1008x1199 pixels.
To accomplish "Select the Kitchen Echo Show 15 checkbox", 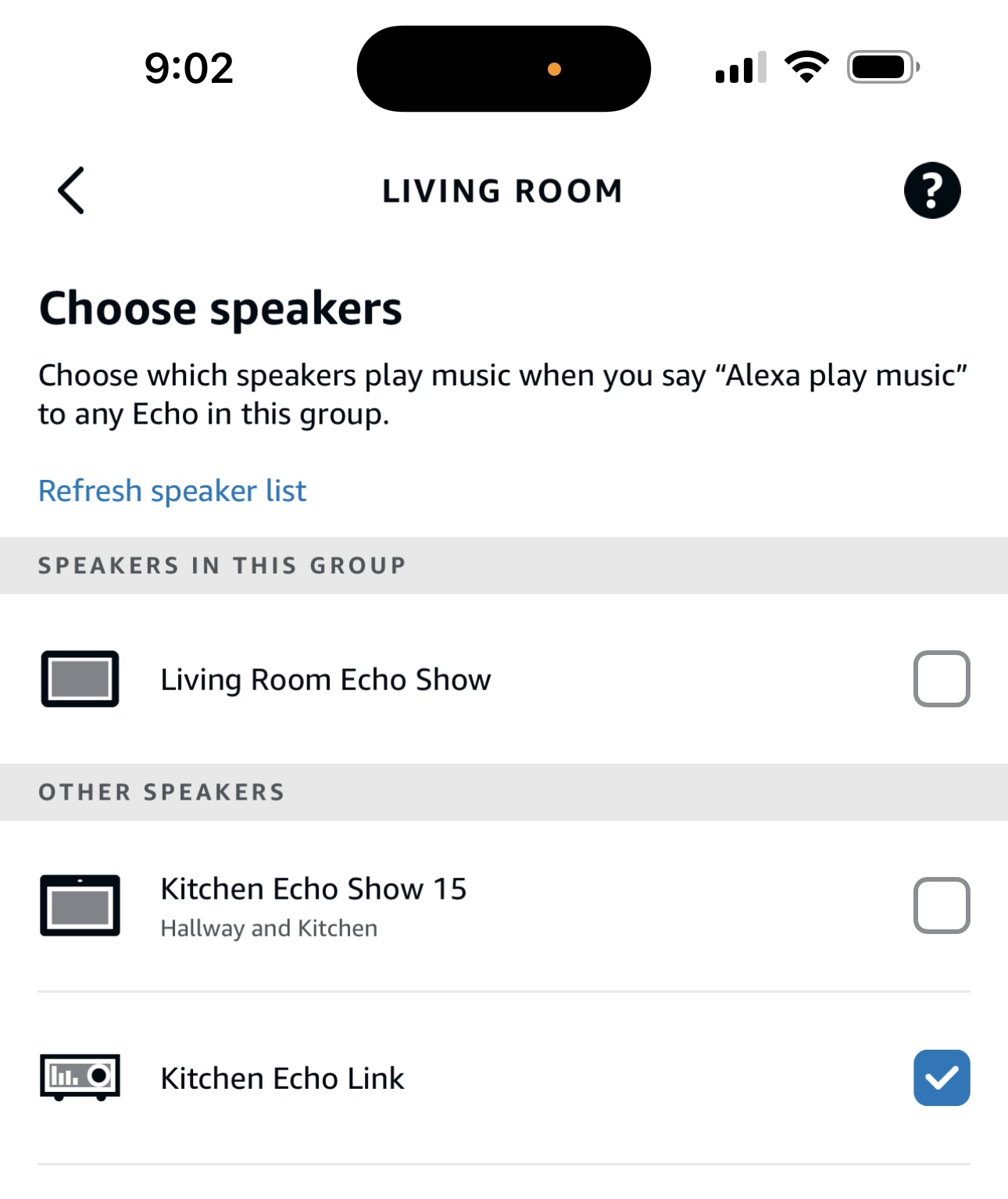I will 941,905.
